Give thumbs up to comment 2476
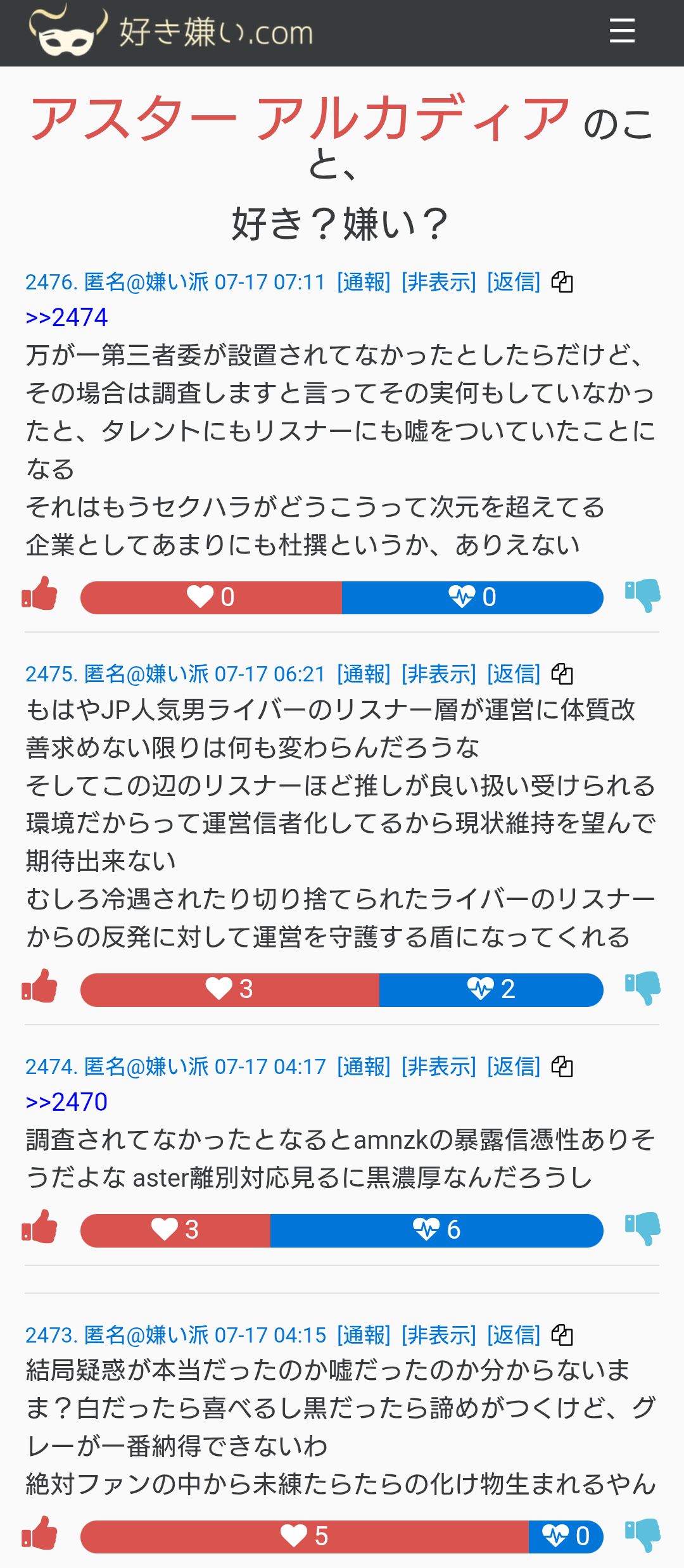The width and height of the screenshot is (684, 1568). 39,593
